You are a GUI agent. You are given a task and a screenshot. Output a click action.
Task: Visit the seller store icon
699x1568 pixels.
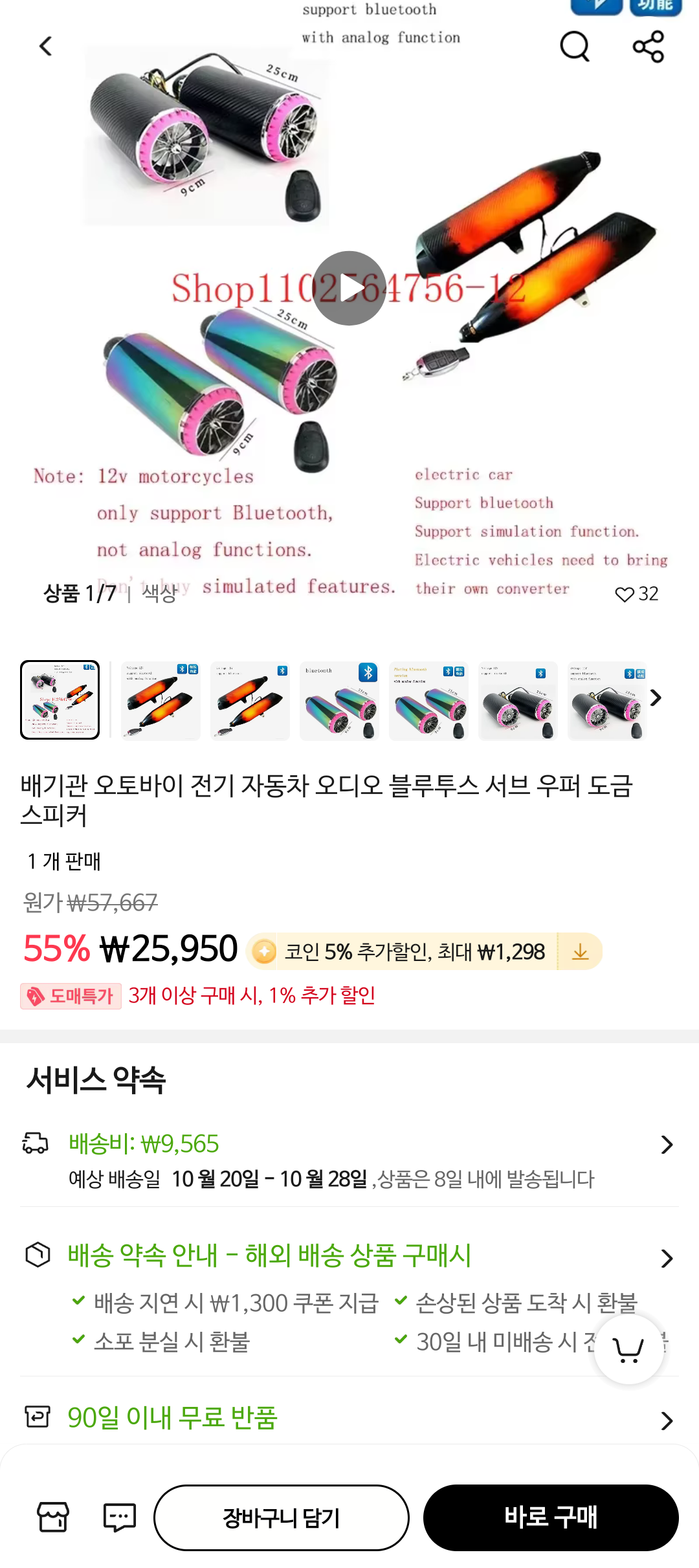(53, 1517)
